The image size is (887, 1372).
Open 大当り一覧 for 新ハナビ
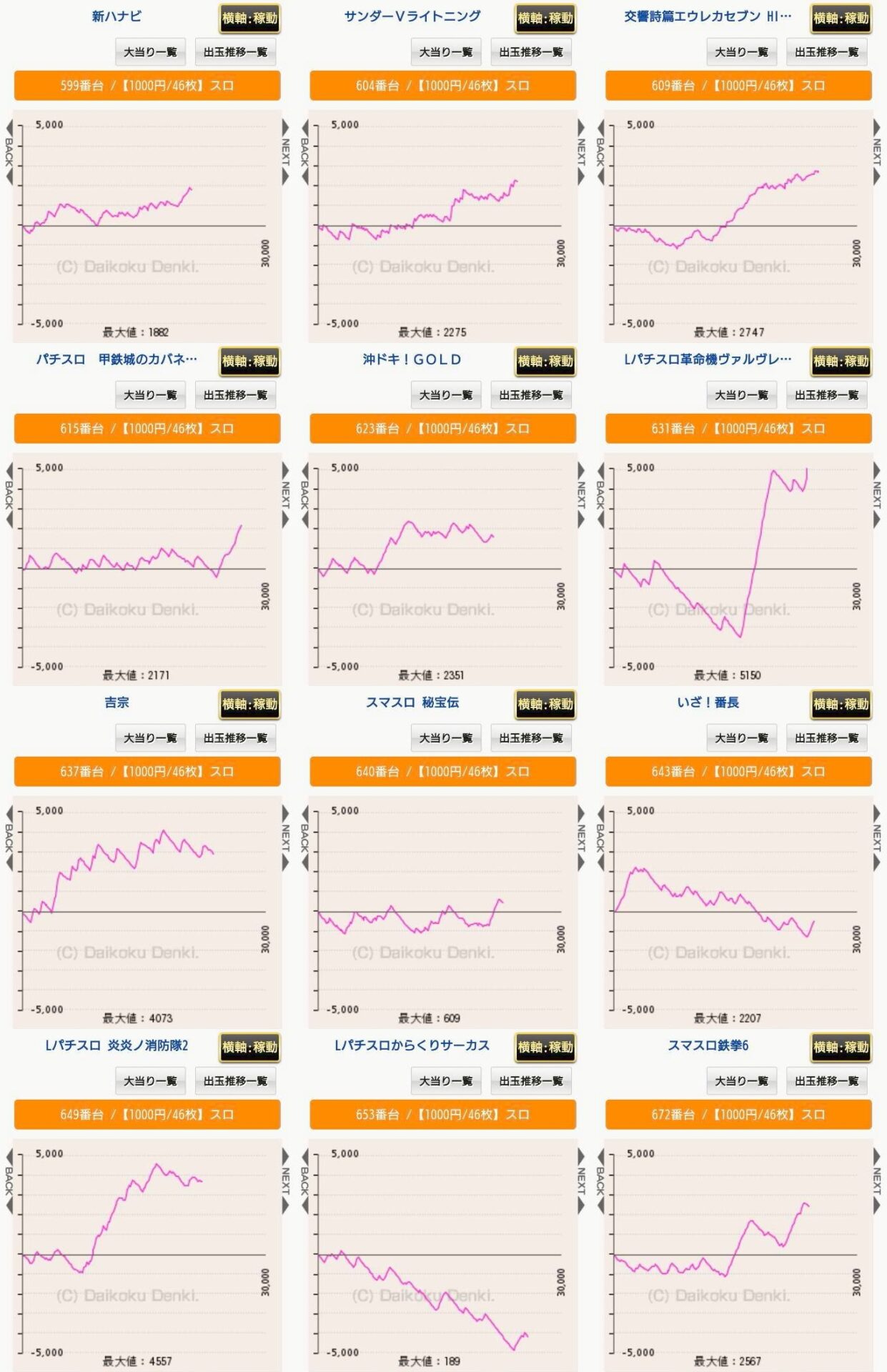click(150, 52)
